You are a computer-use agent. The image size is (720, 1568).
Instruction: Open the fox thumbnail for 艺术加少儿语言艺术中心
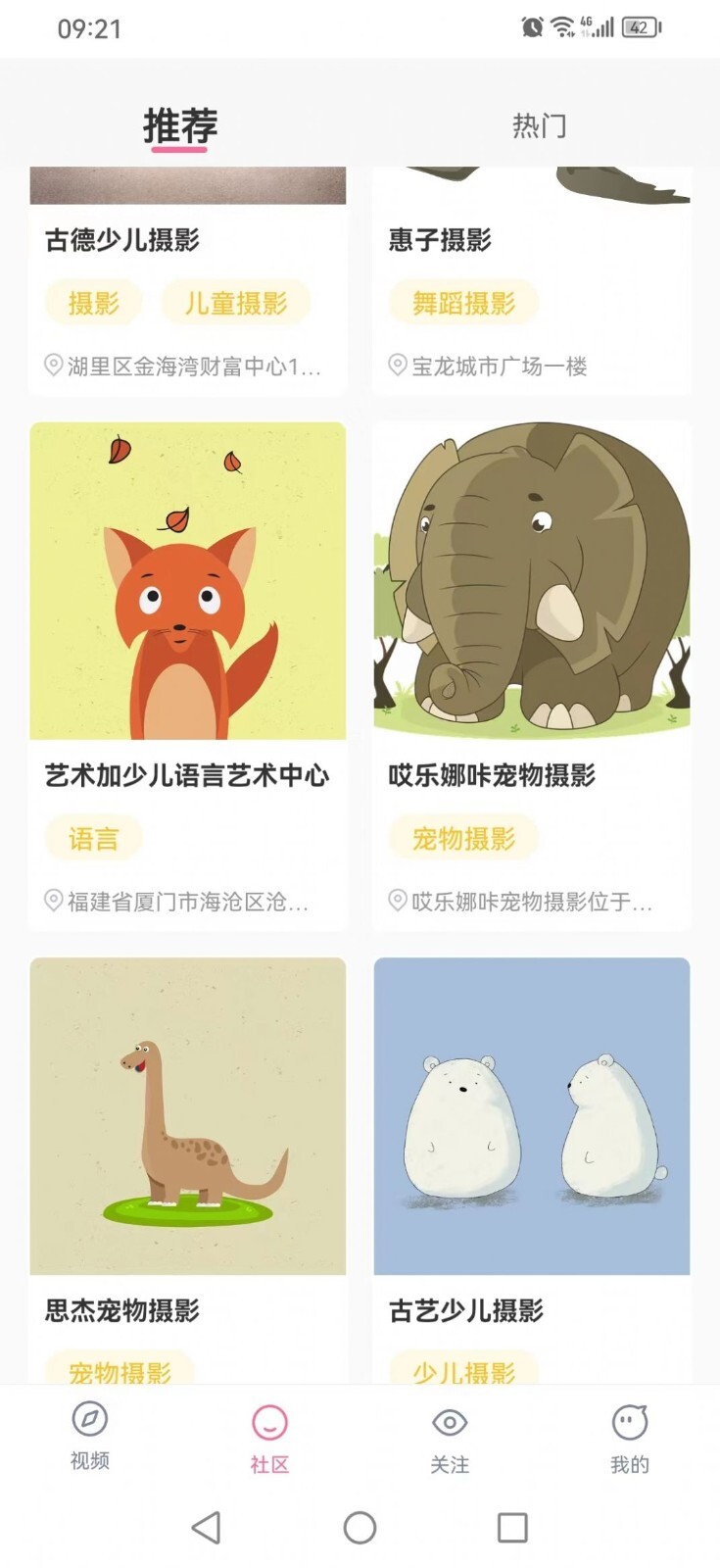187,581
